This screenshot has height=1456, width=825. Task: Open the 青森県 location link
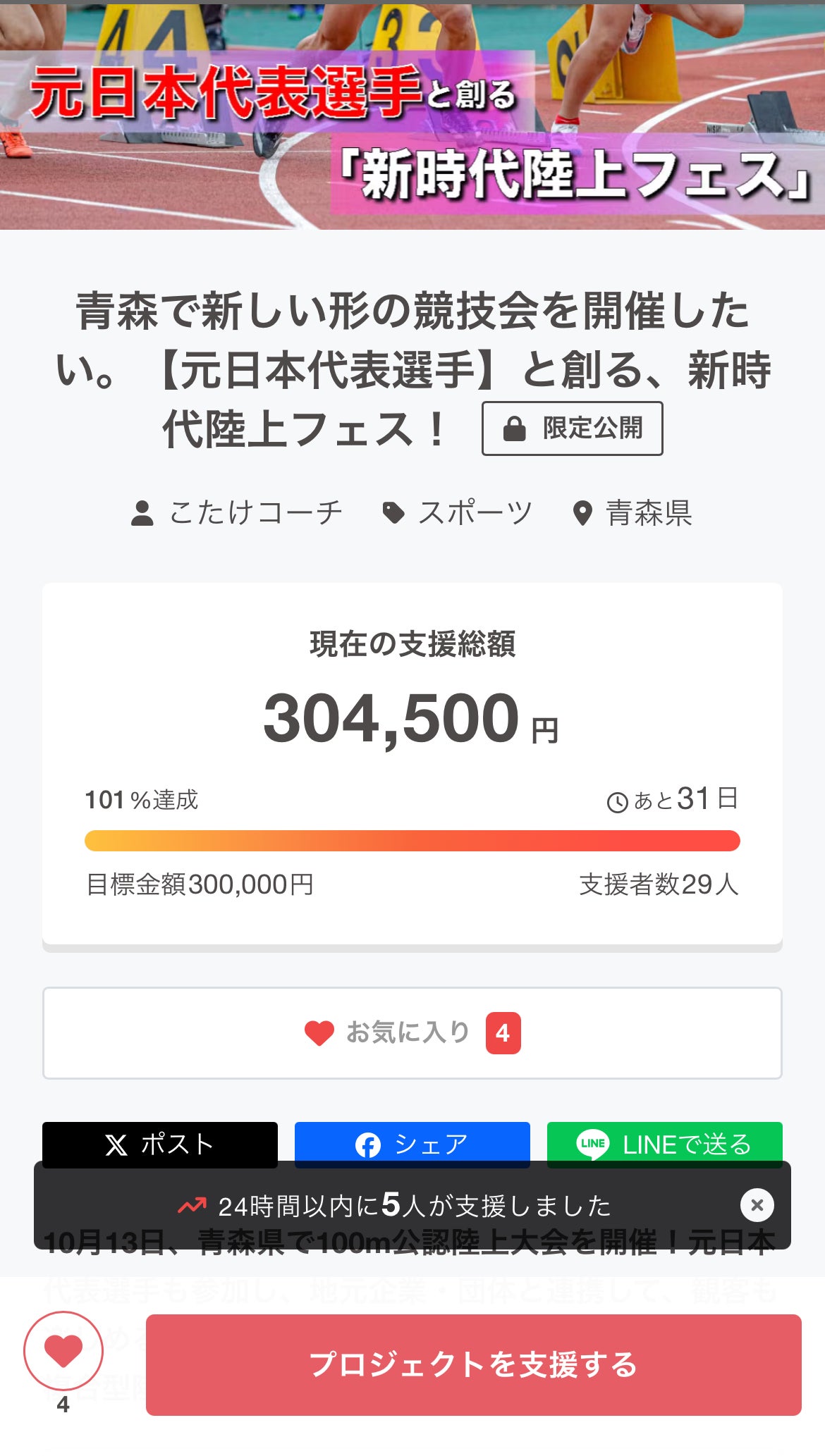[x=632, y=512]
